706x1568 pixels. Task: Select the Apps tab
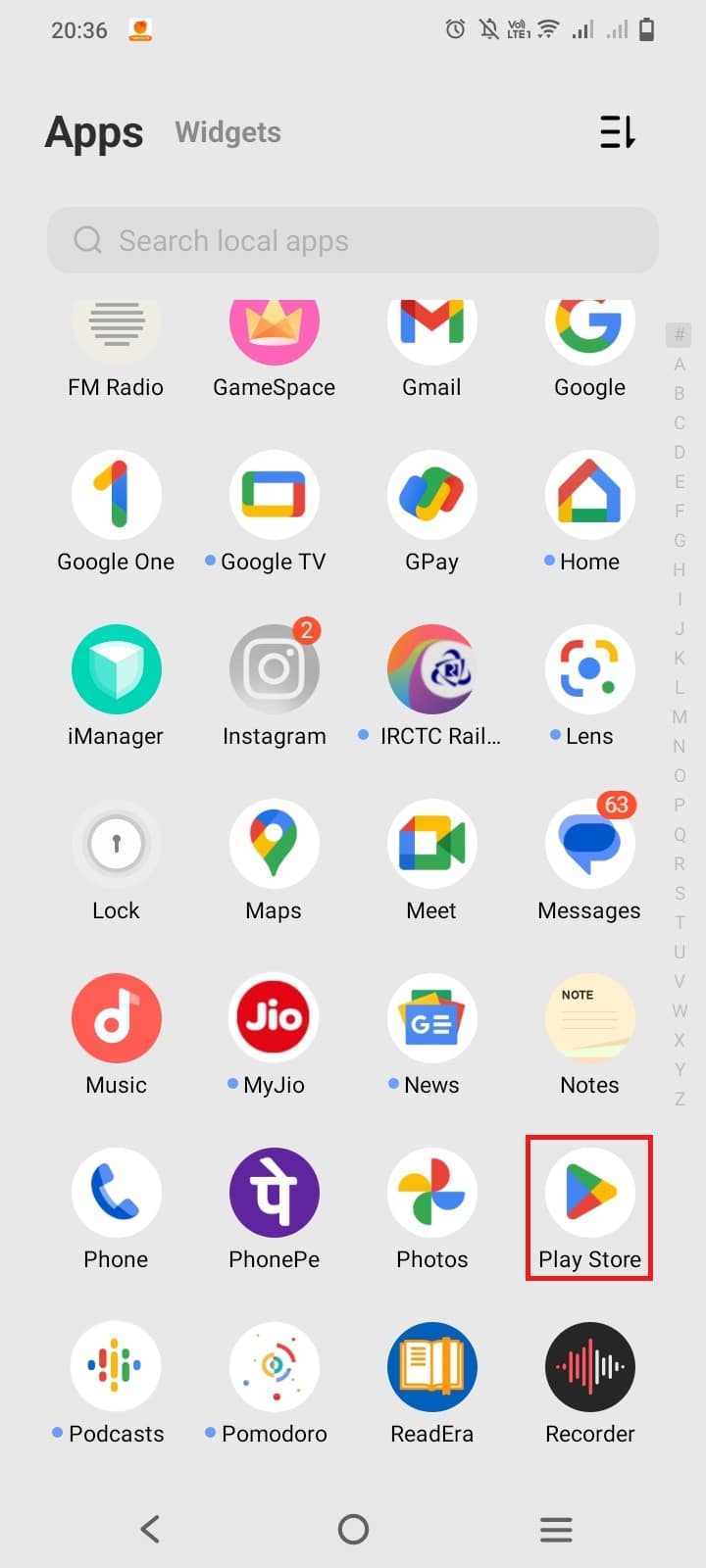(93, 132)
